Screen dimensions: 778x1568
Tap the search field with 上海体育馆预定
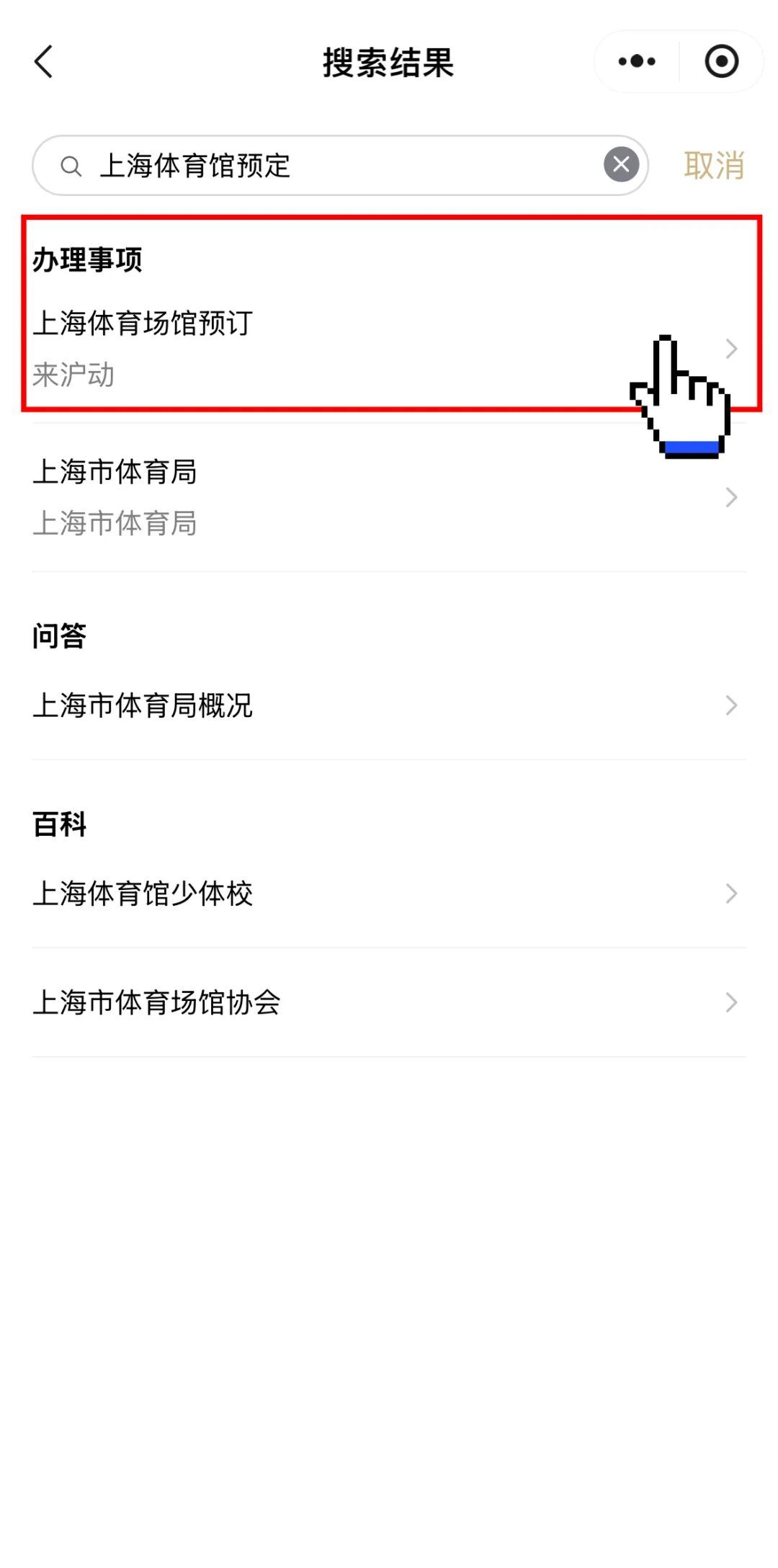pos(324,166)
